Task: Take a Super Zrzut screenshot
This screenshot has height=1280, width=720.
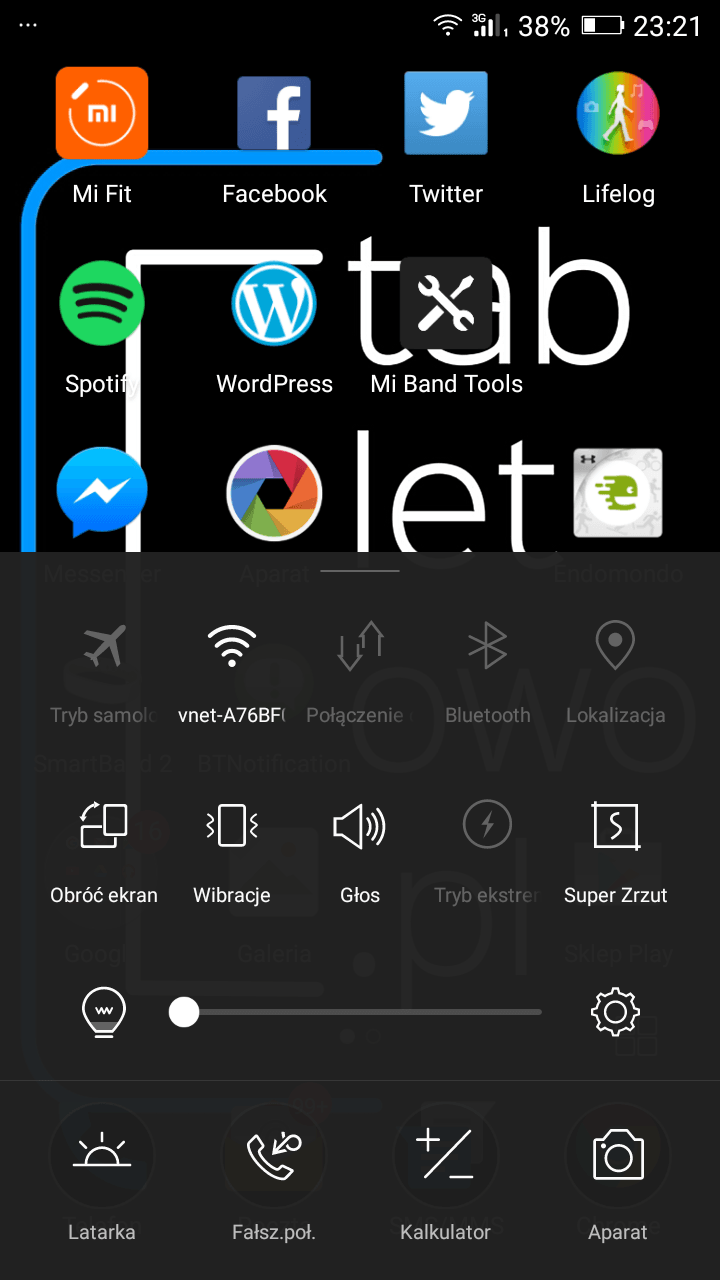Action: pos(616,852)
